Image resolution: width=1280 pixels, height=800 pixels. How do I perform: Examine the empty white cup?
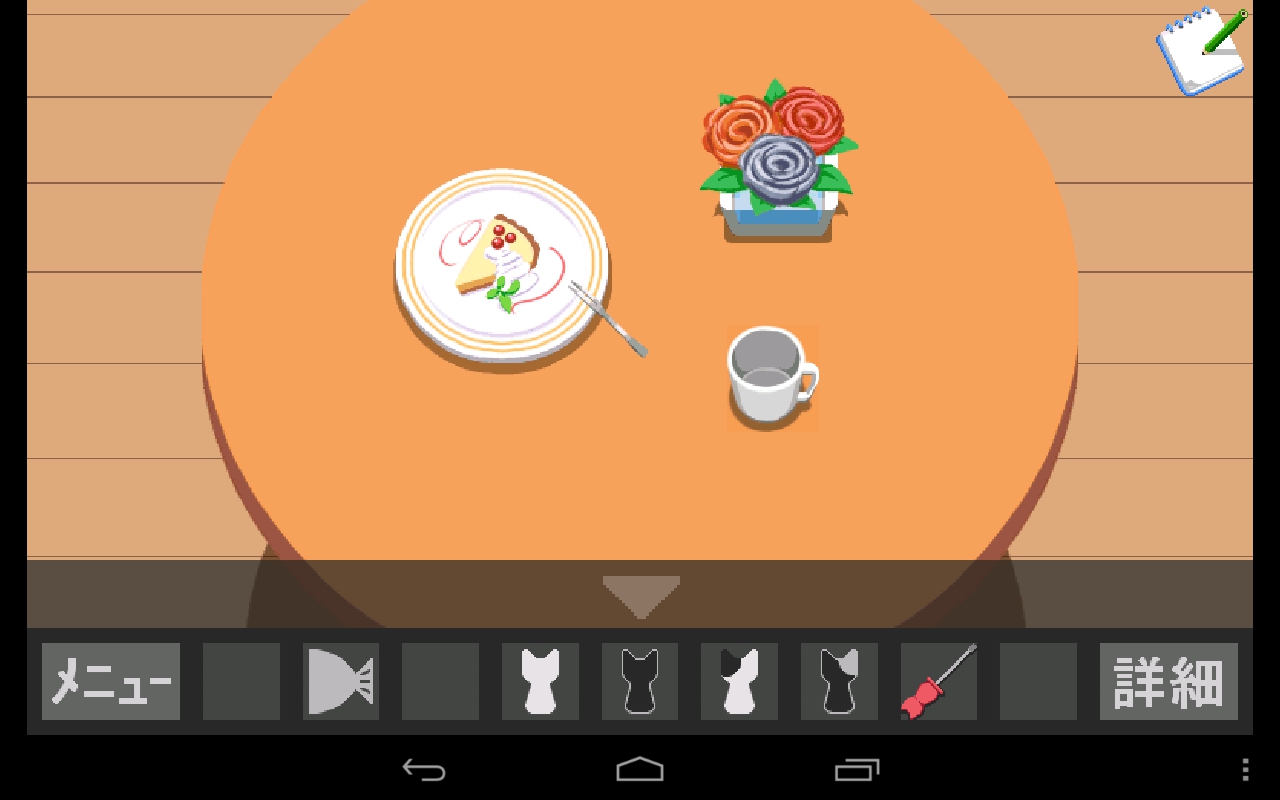pyautogui.click(x=770, y=376)
